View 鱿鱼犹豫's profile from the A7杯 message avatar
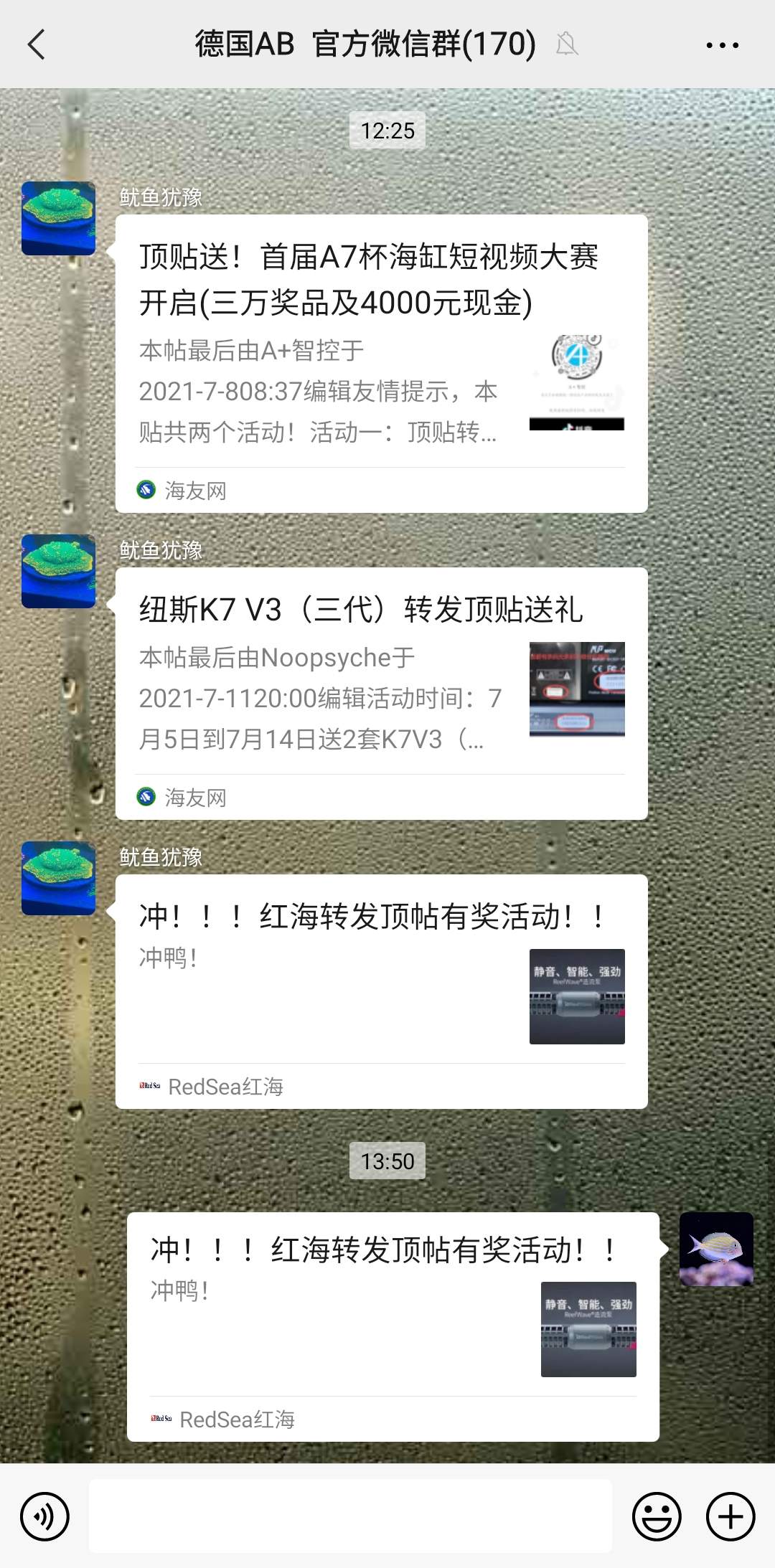 pos(59,219)
